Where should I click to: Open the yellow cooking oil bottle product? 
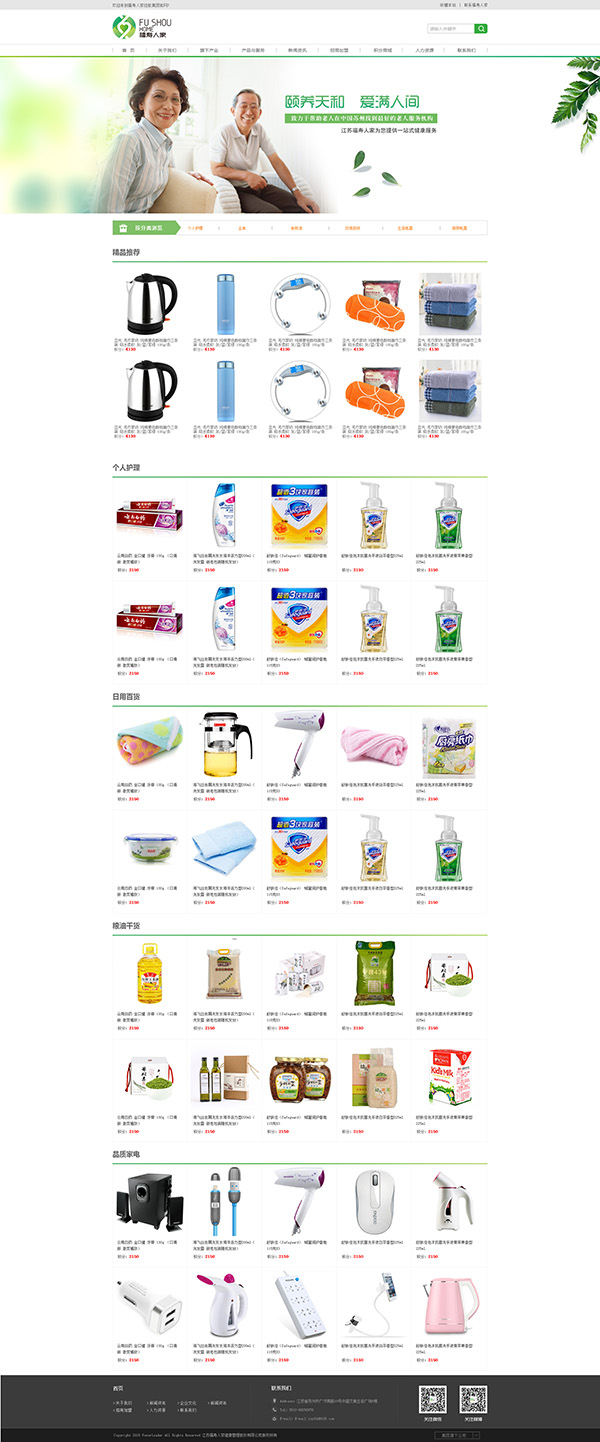pos(149,974)
